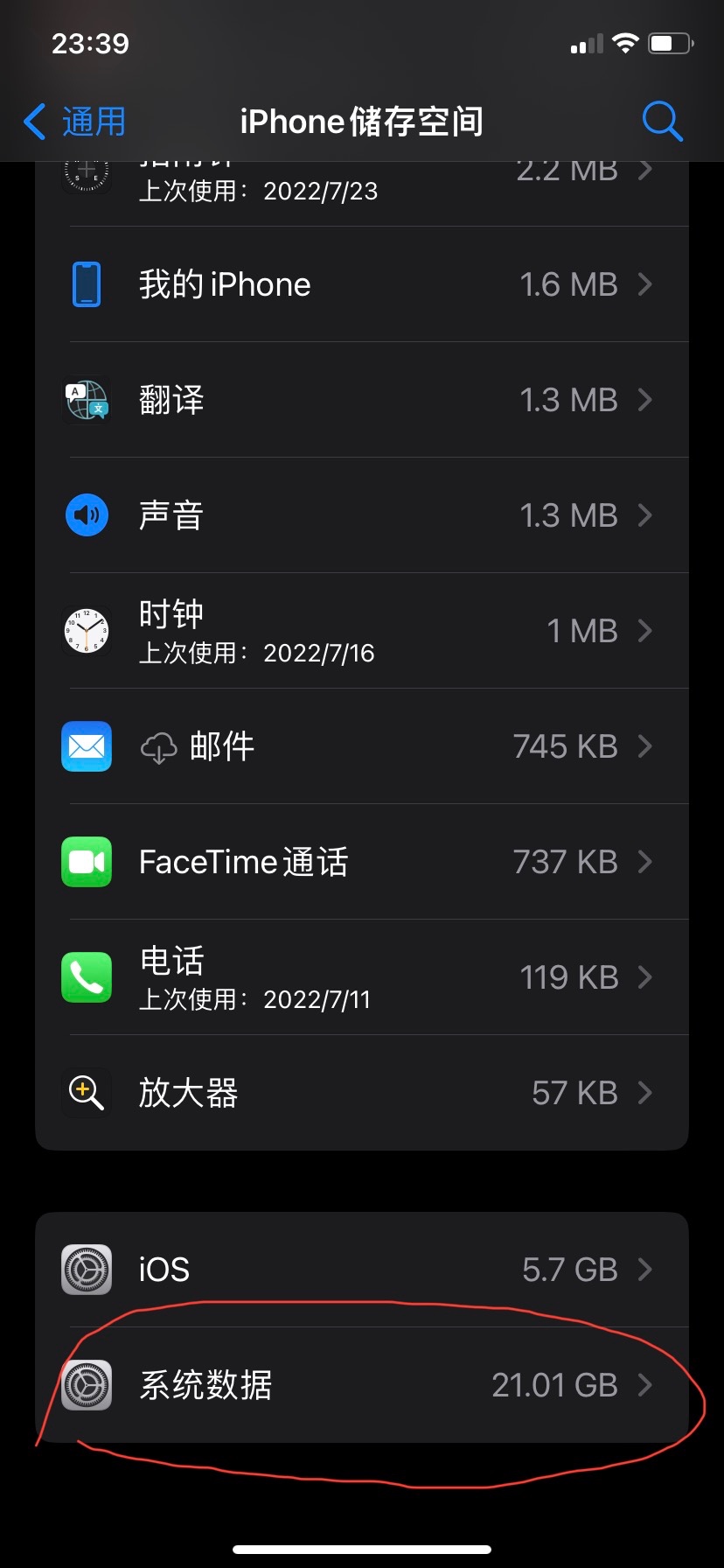Open 系统数据 storage details
Screen dimensions: 724x1568
tap(362, 1385)
